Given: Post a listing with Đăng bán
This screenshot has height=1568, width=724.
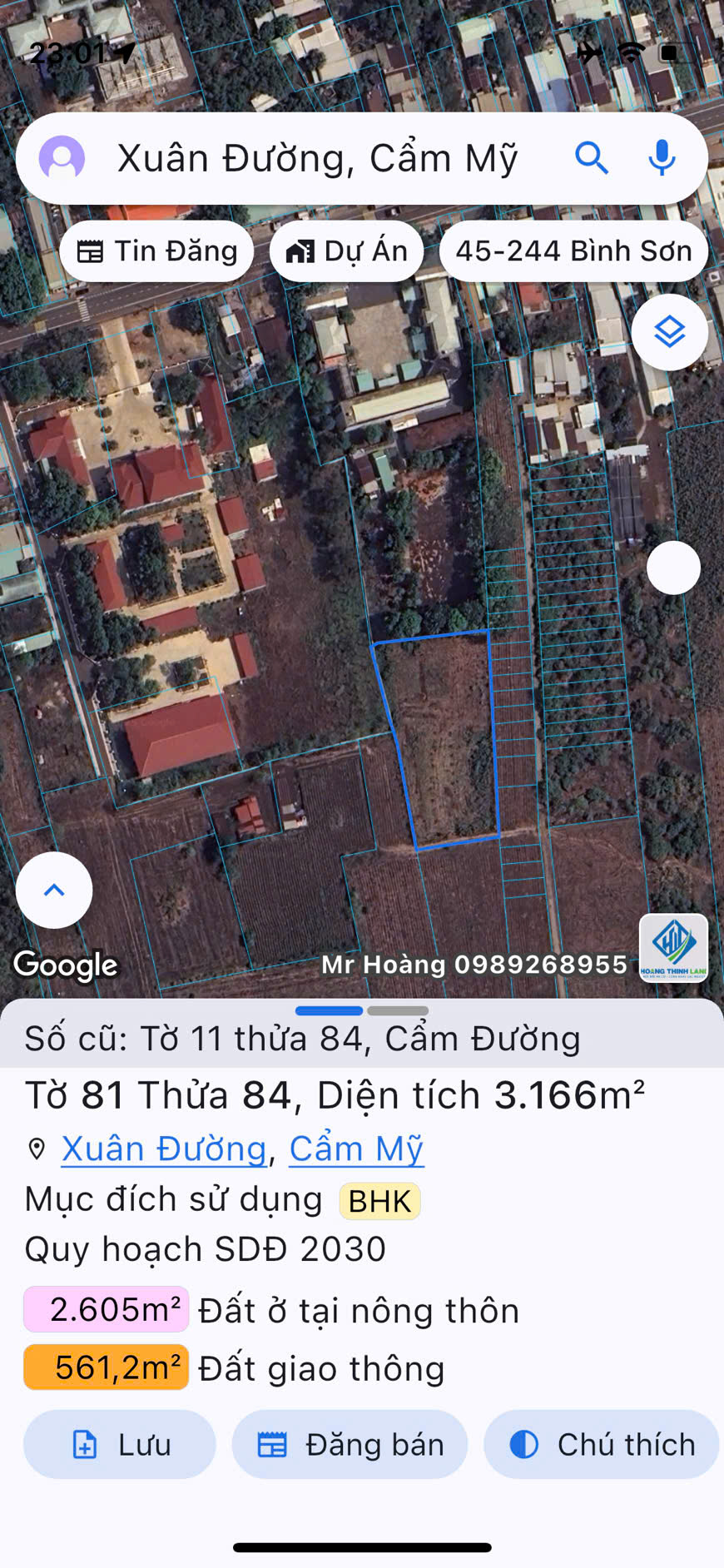Looking at the screenshot, I should [350, 1445].
